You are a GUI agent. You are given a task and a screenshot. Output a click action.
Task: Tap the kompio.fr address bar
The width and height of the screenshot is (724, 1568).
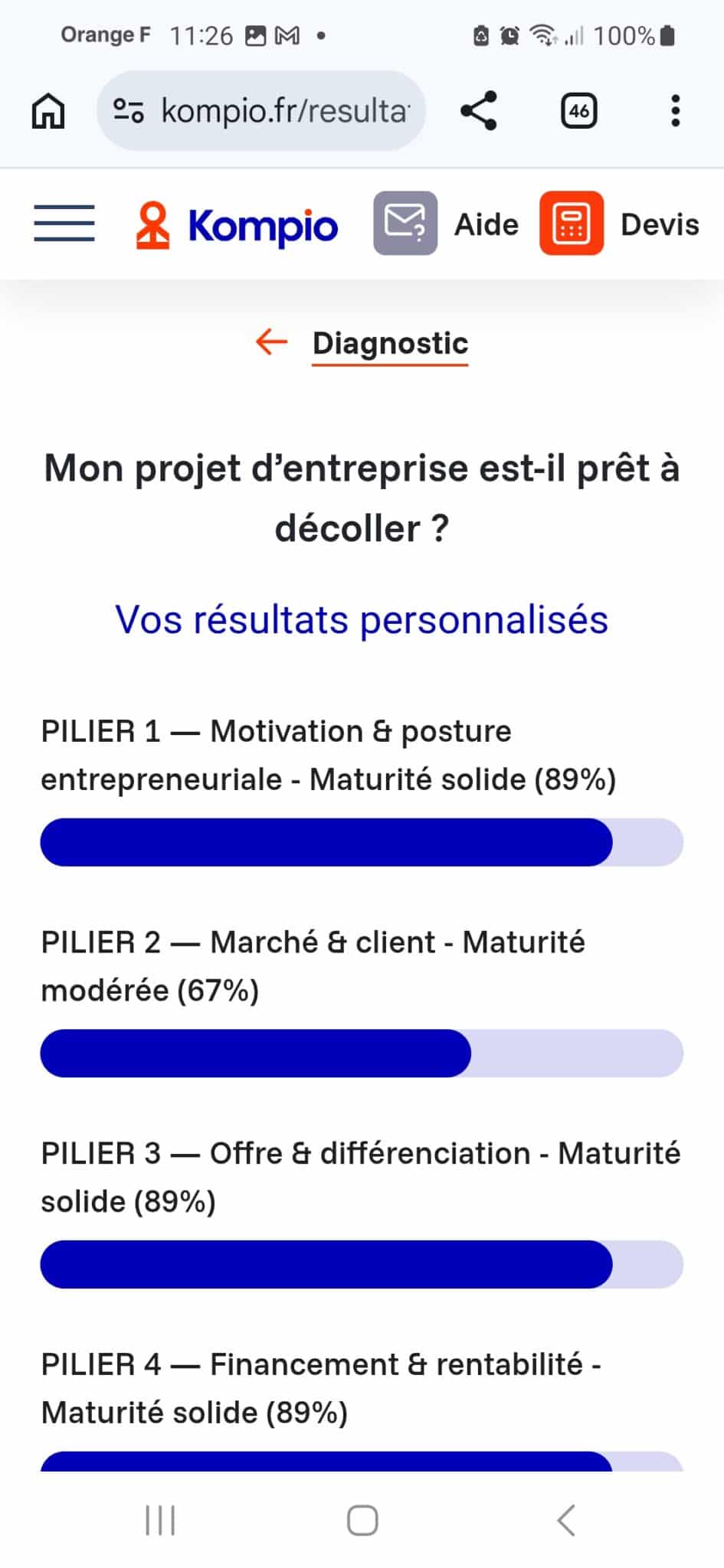coord(283,111)
